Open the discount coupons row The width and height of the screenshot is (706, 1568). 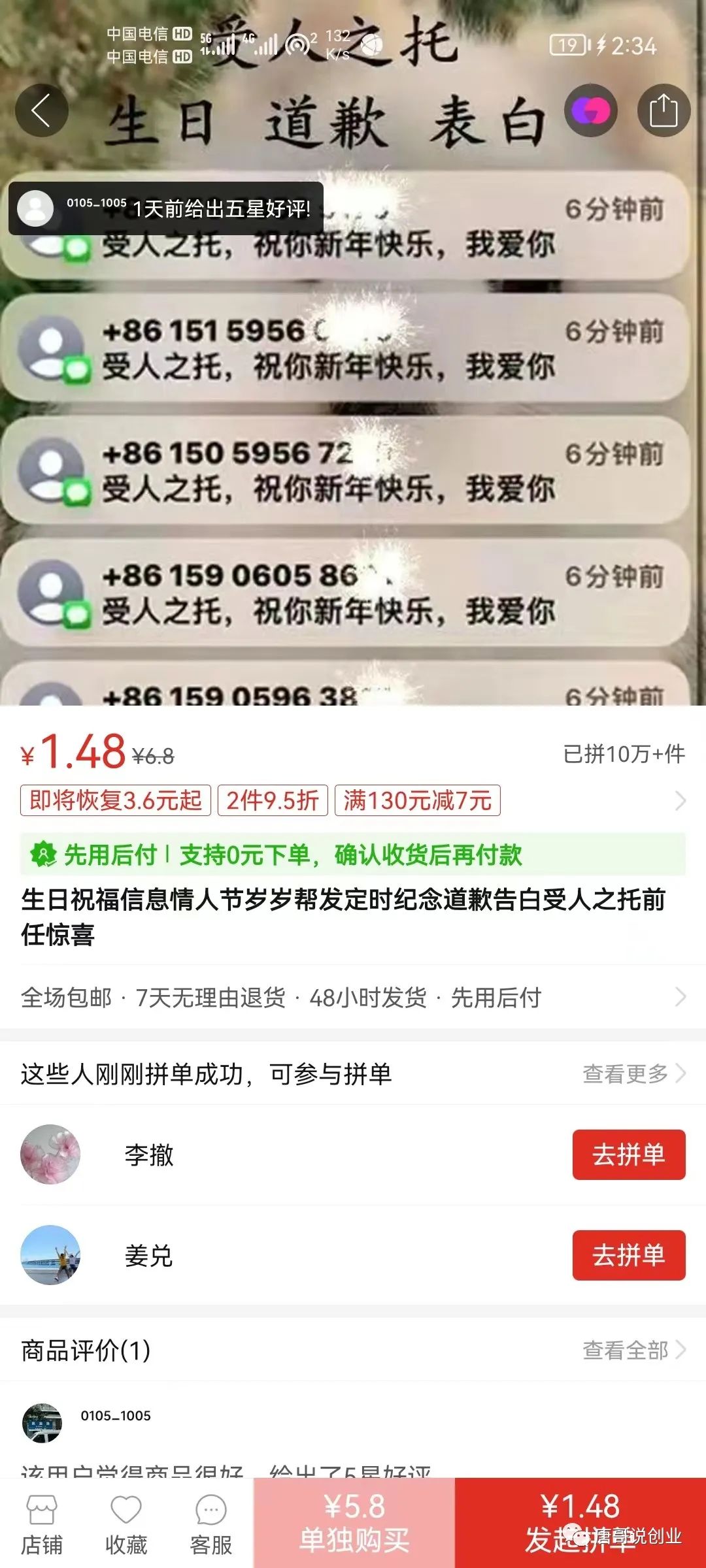(353, 800)
